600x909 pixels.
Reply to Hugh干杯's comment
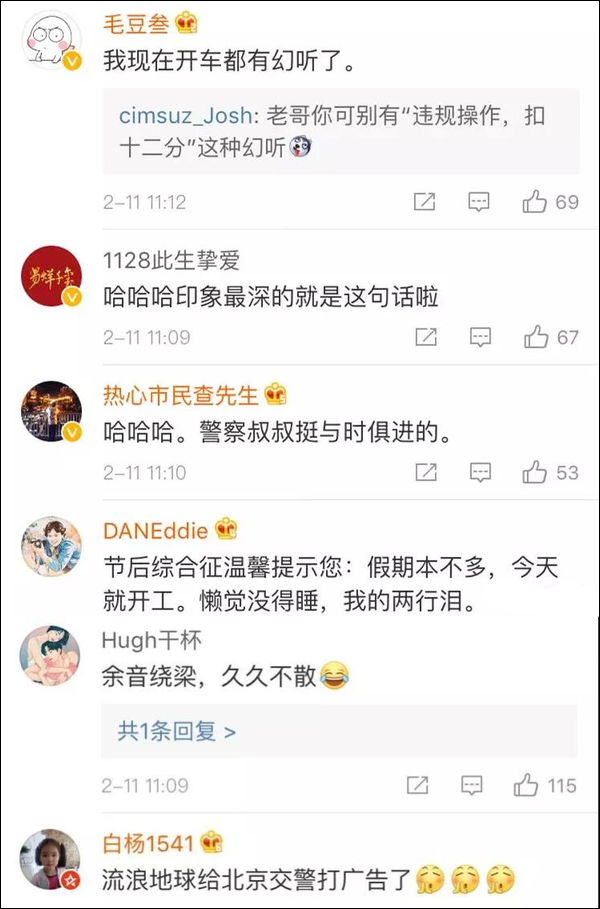tap(472, 785)
